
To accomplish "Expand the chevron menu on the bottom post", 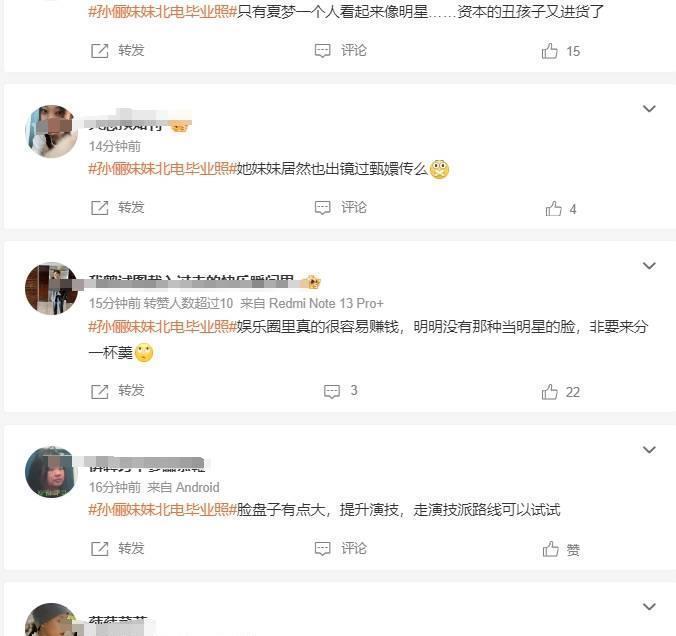I will (649, 606).
